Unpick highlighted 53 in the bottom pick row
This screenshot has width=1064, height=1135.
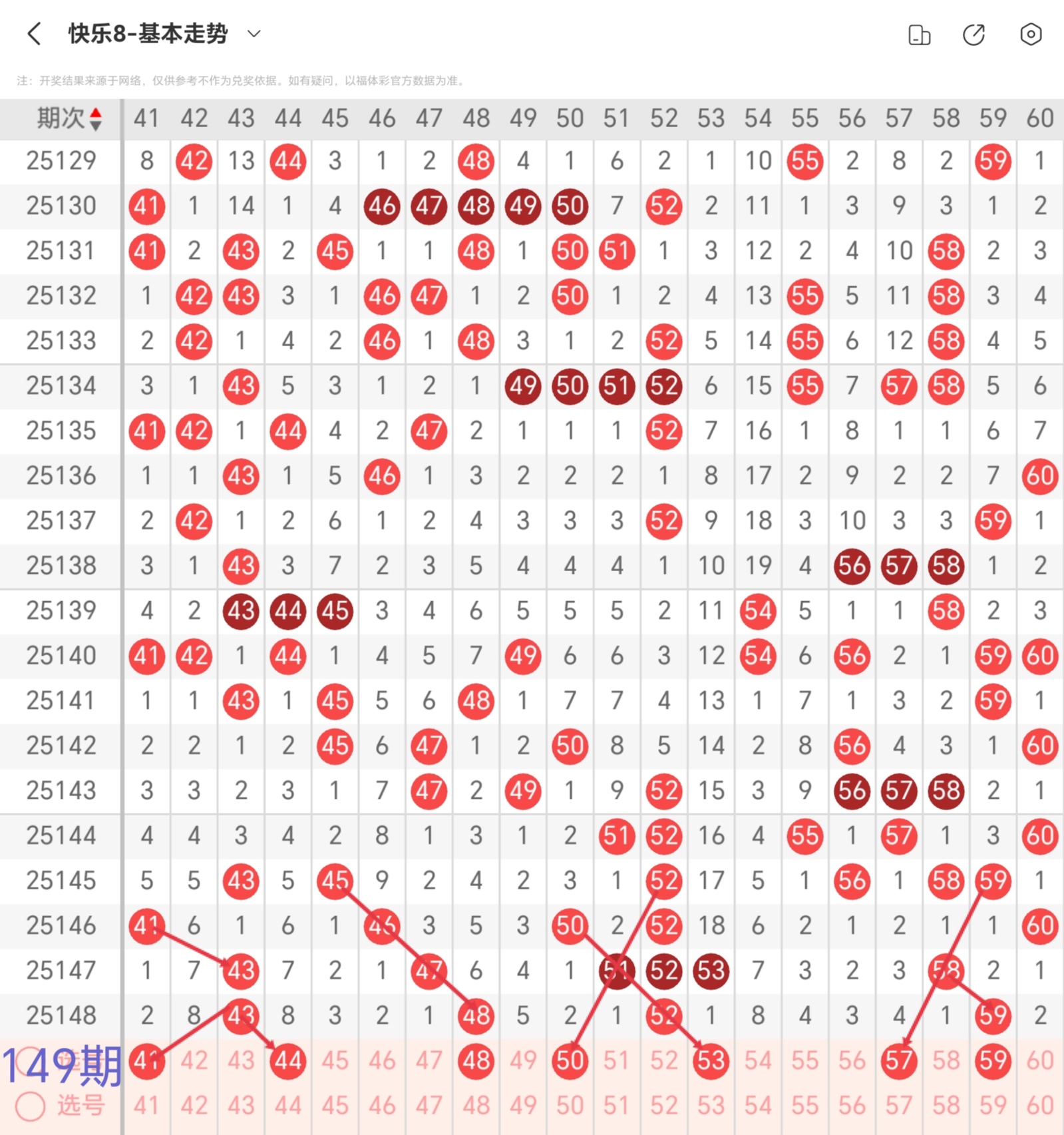click(x=711, y=1060)
